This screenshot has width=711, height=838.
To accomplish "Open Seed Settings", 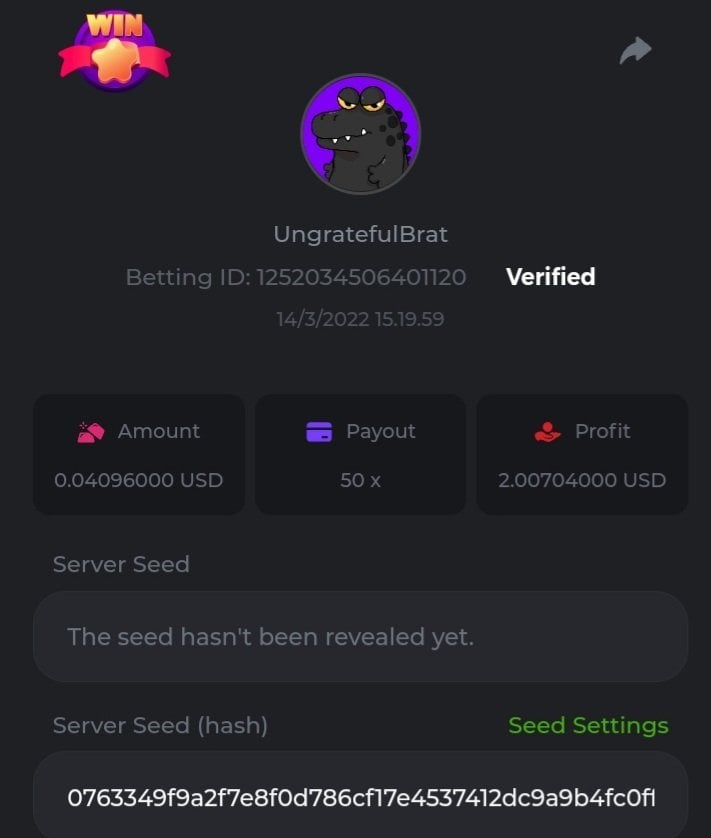I will click(588, 726).
